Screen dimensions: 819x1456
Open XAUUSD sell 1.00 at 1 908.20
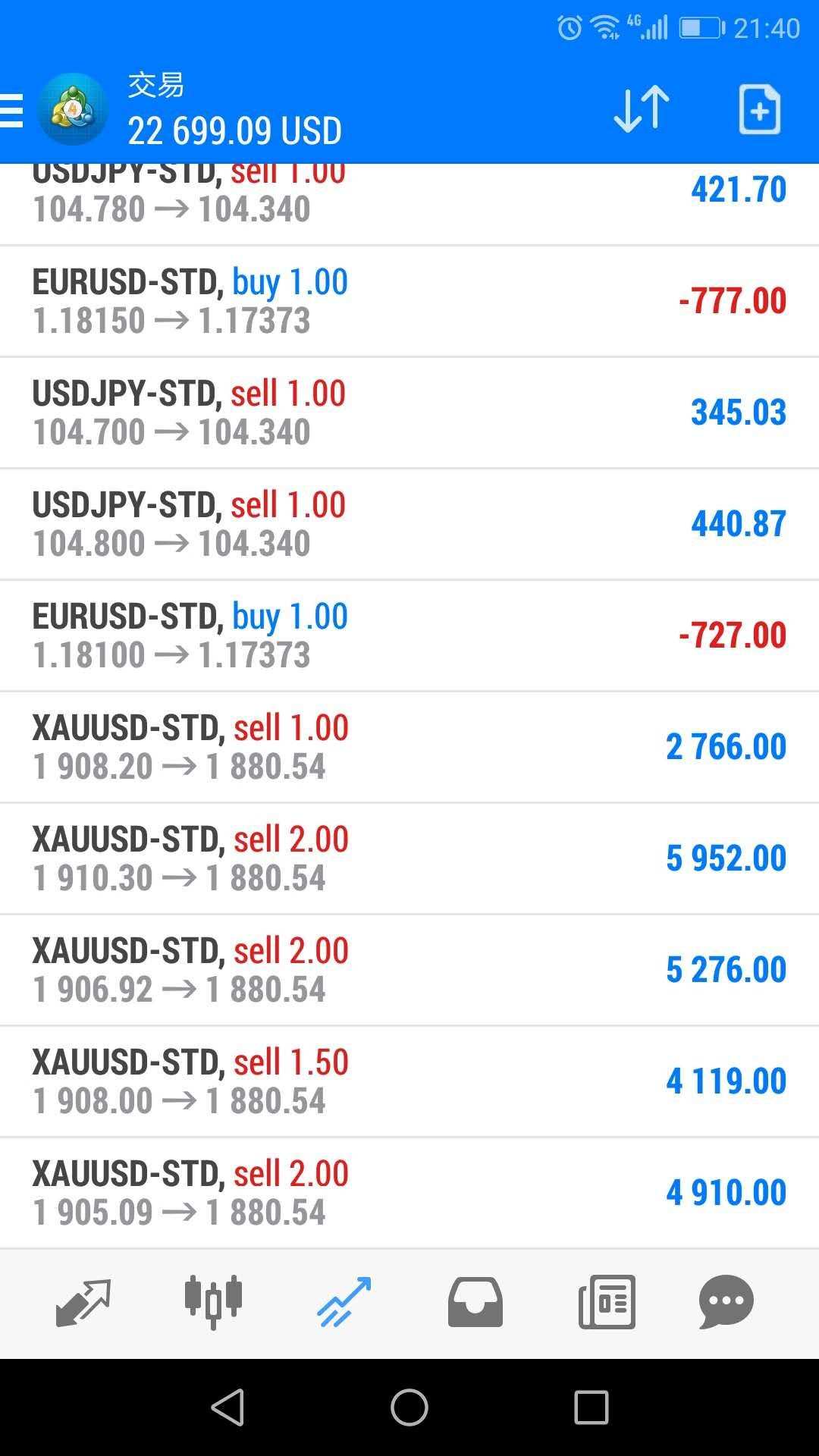[x=409, y=747]
